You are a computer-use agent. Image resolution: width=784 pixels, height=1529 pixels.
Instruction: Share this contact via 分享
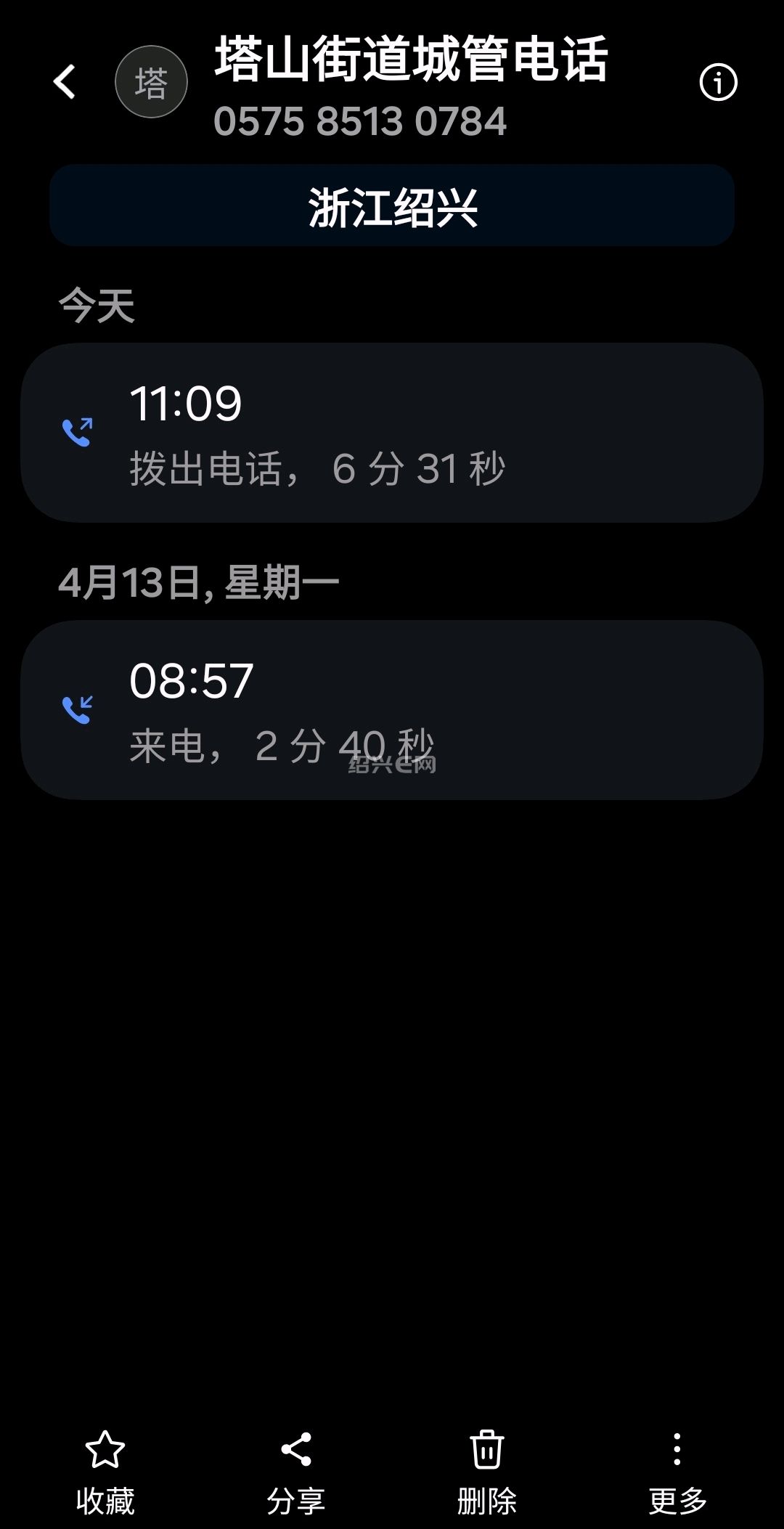[x=295, y=1472]
